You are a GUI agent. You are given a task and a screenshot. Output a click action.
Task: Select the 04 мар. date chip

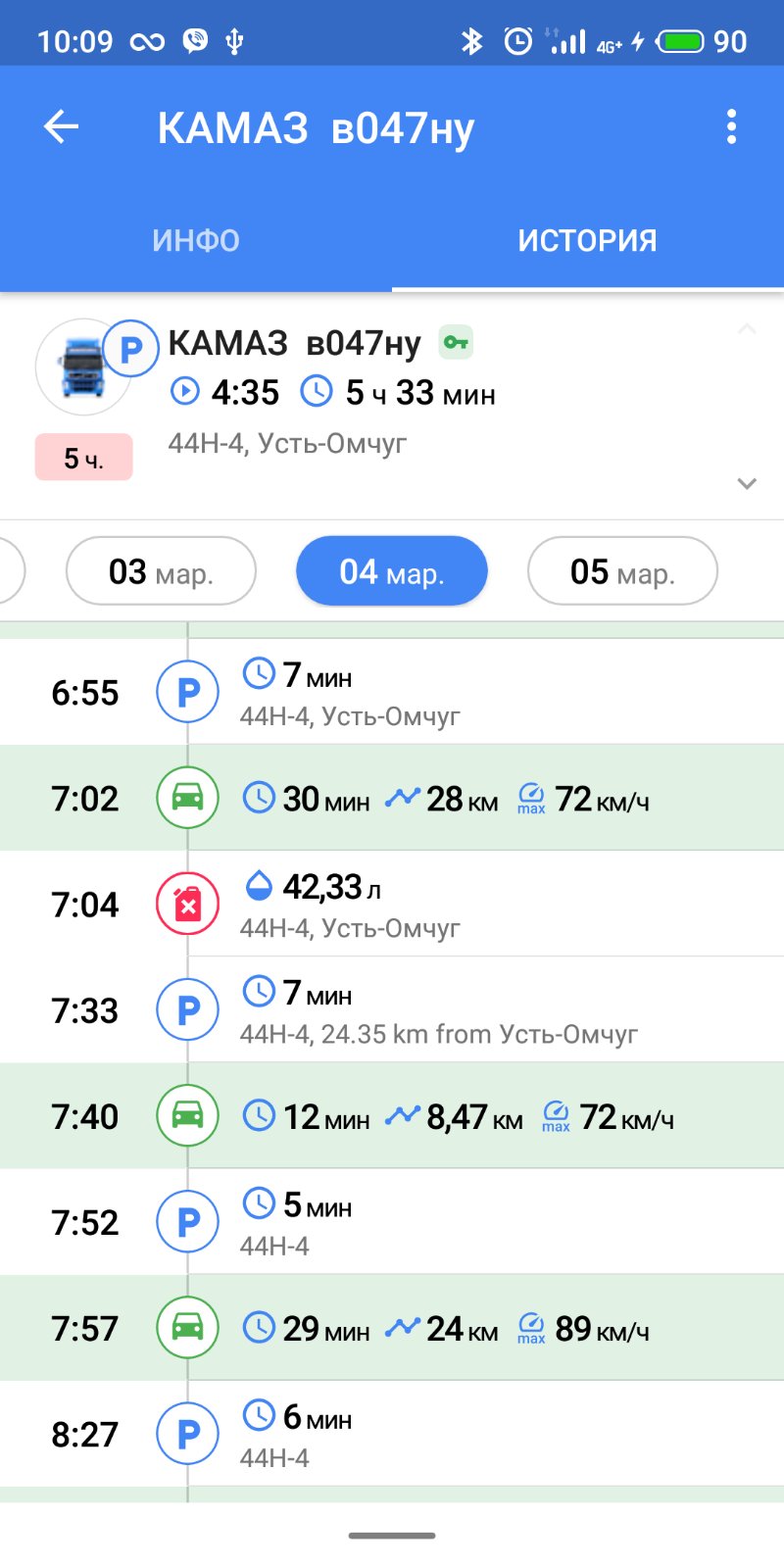392,571
